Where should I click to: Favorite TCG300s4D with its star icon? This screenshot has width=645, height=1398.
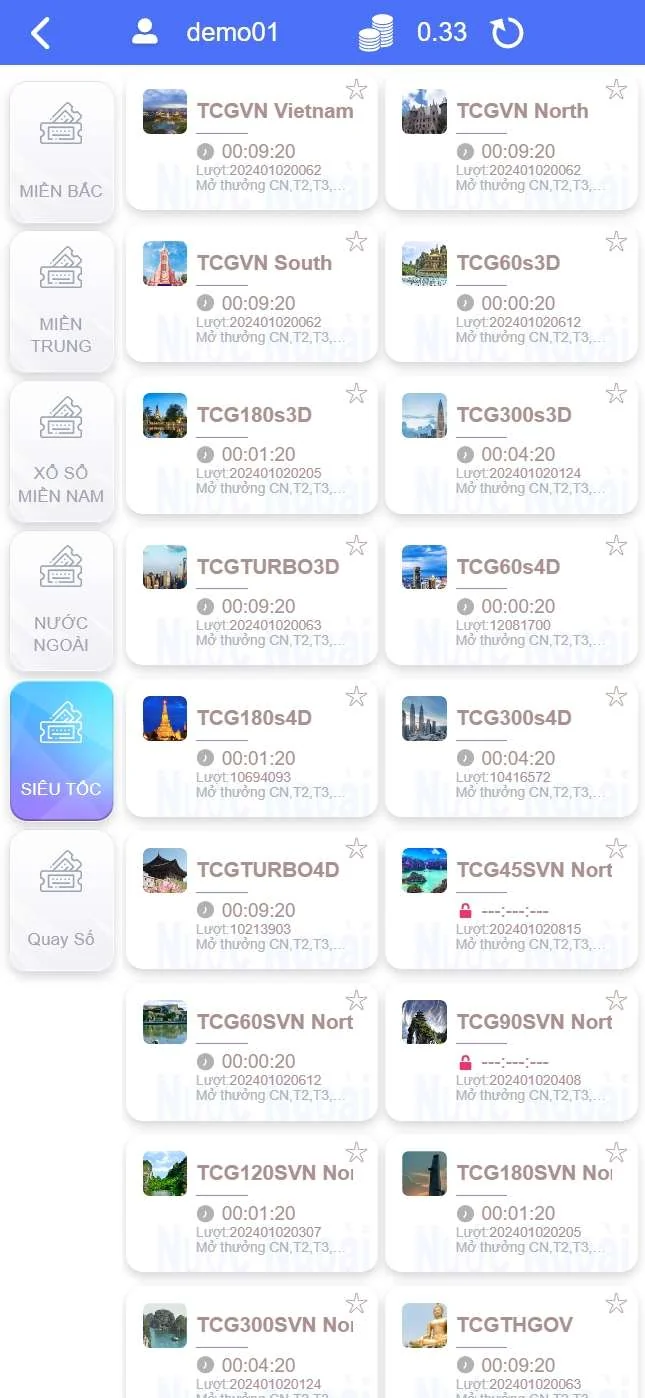click(616, 697)
